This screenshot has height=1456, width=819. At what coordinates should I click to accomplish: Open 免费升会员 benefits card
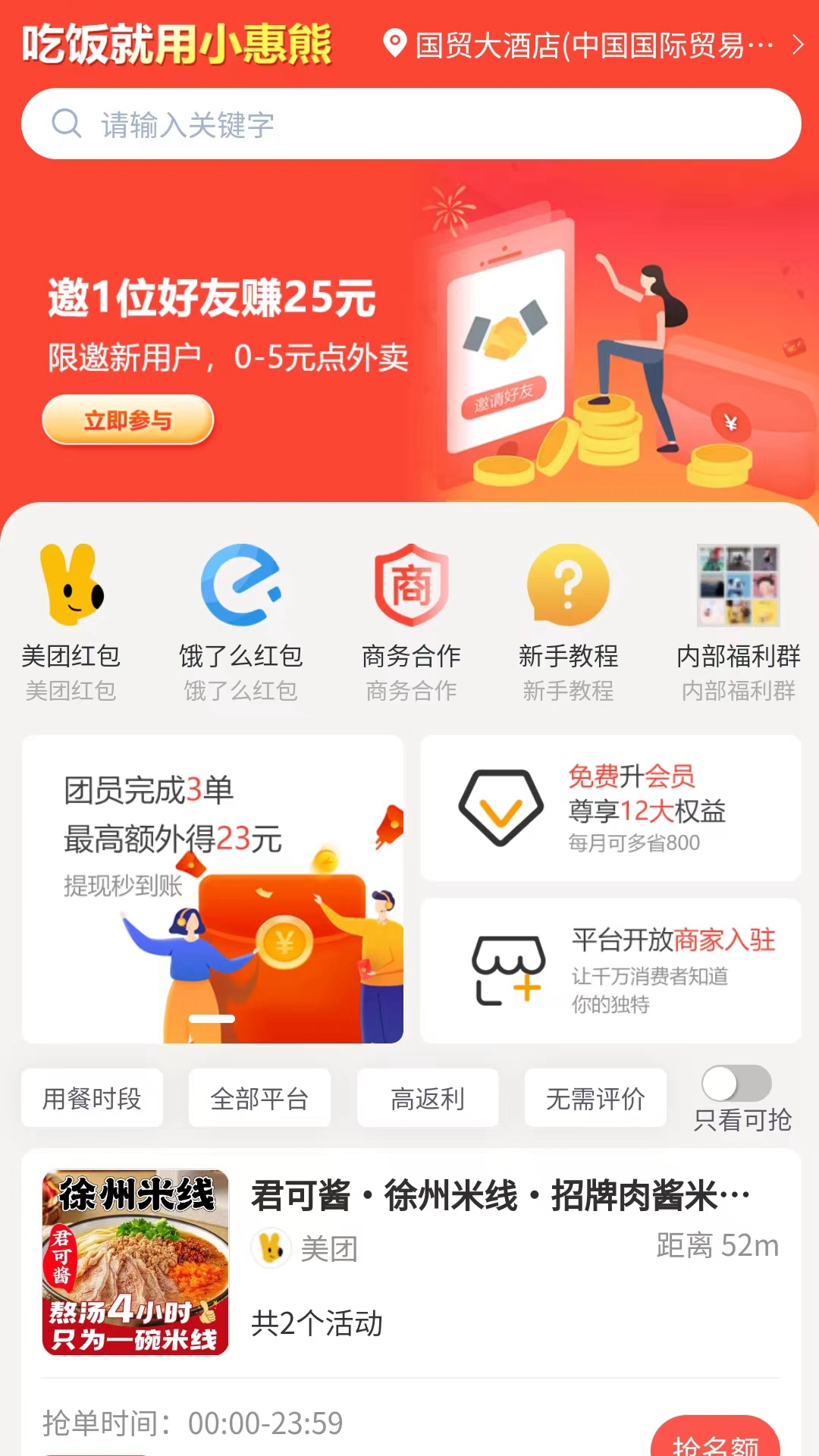(x=610, y=808)
